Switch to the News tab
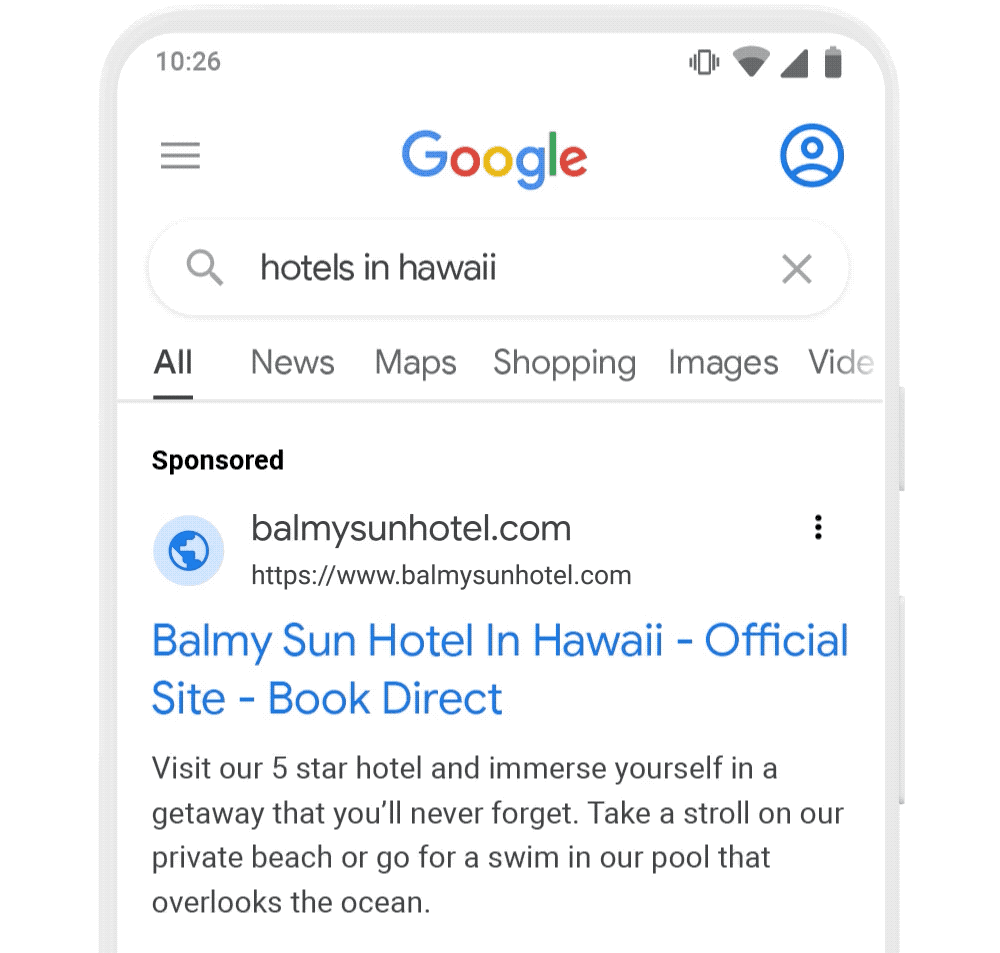This screenshot has width=1000, height=953. click(x=292, y=362)
